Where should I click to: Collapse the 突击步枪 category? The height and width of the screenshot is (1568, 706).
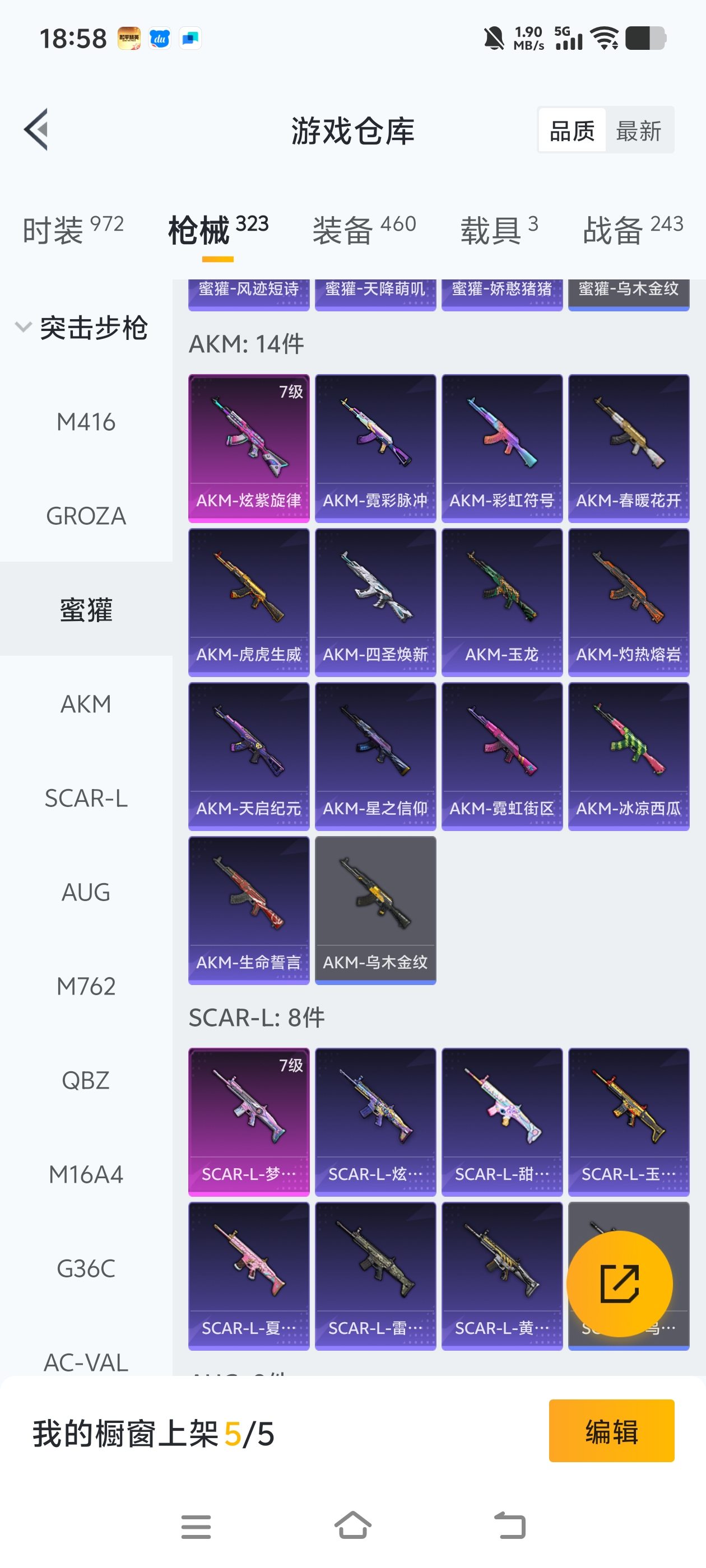82,328
